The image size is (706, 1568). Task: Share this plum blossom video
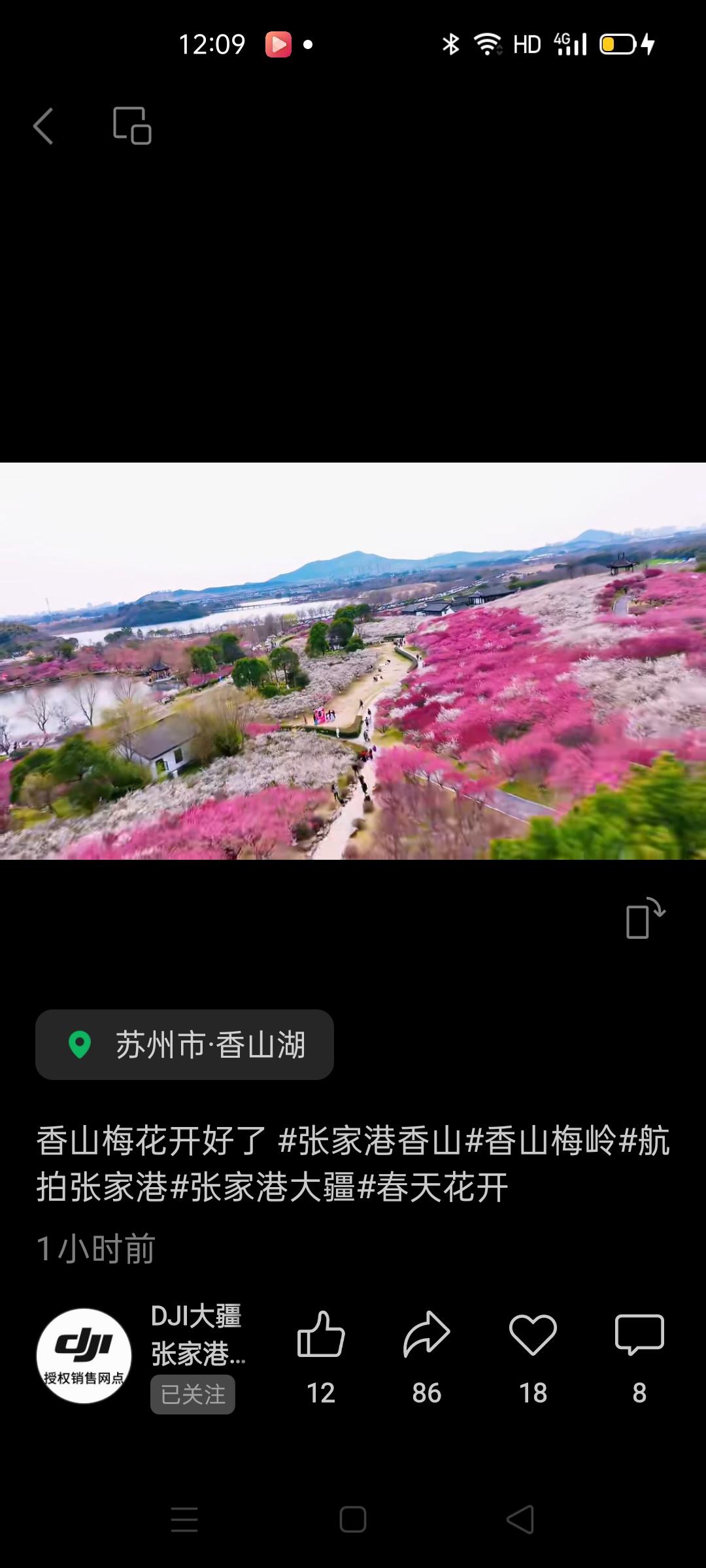click(x=426, y=1335)
